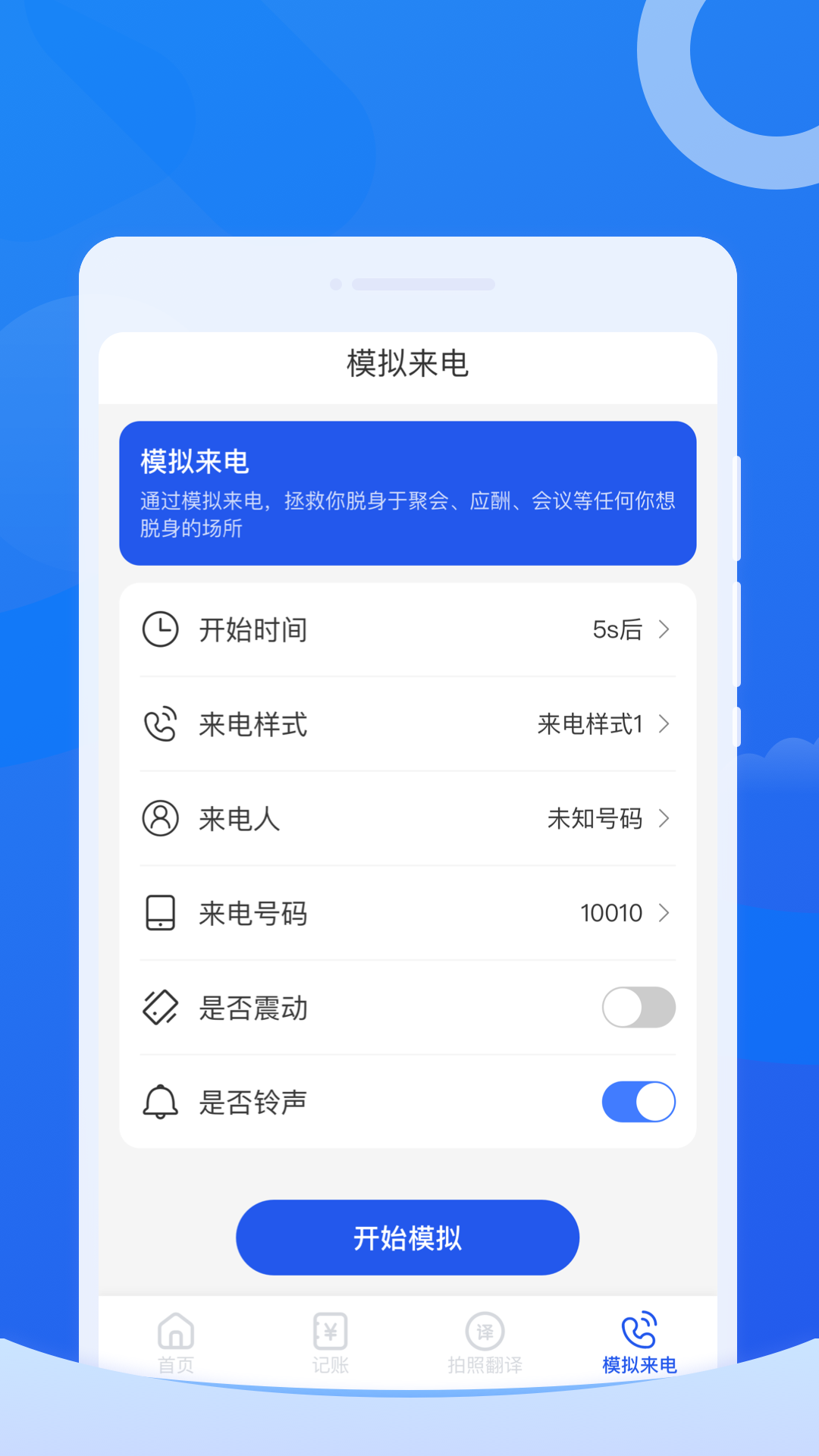819x1456 pixels.
Task: Select the home icon in bottom navigation
Action: tap(176, 1342)
